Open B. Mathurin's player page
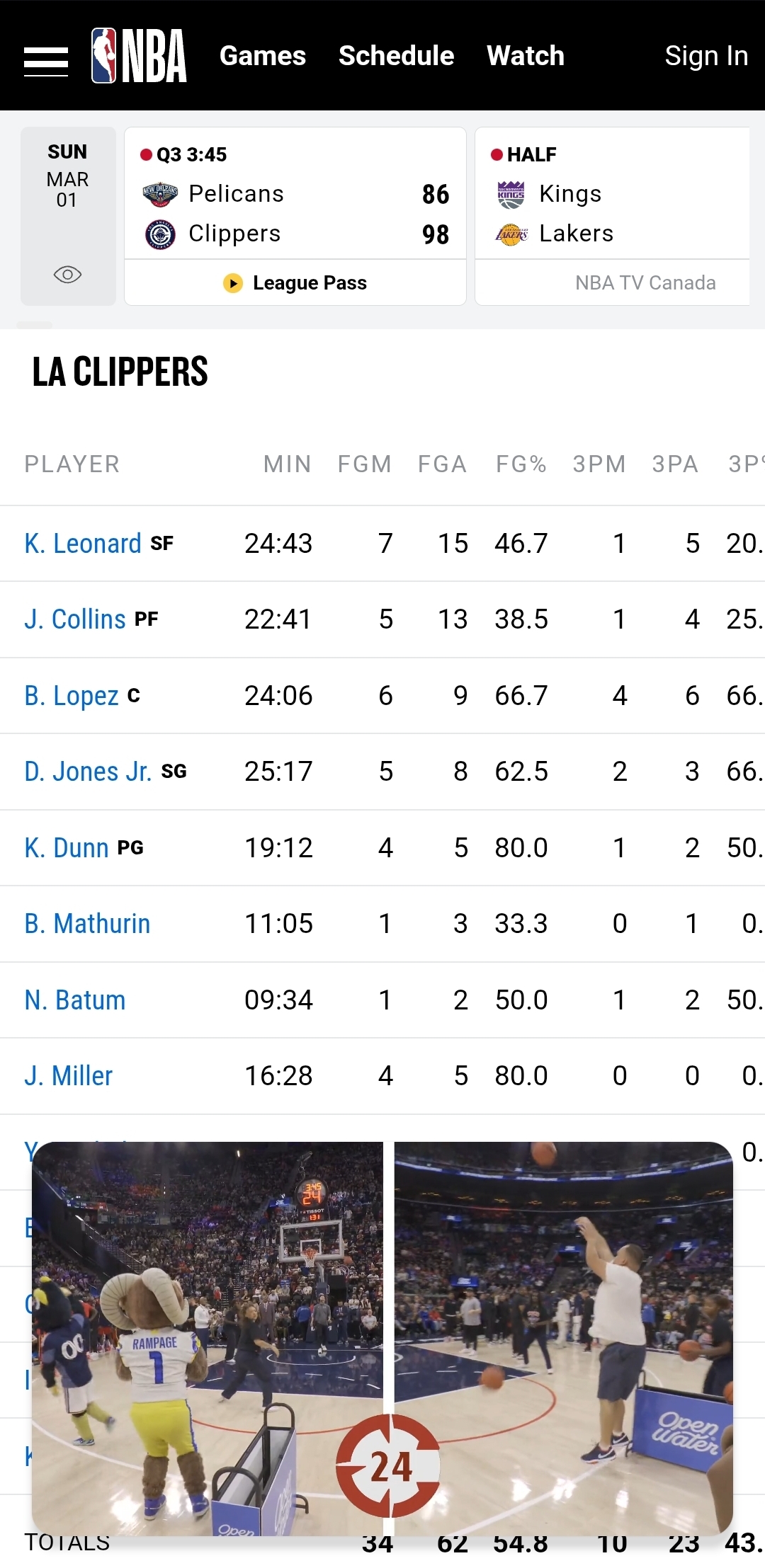The width and height of the screenshot is (765, 1568). pos(87,924)
